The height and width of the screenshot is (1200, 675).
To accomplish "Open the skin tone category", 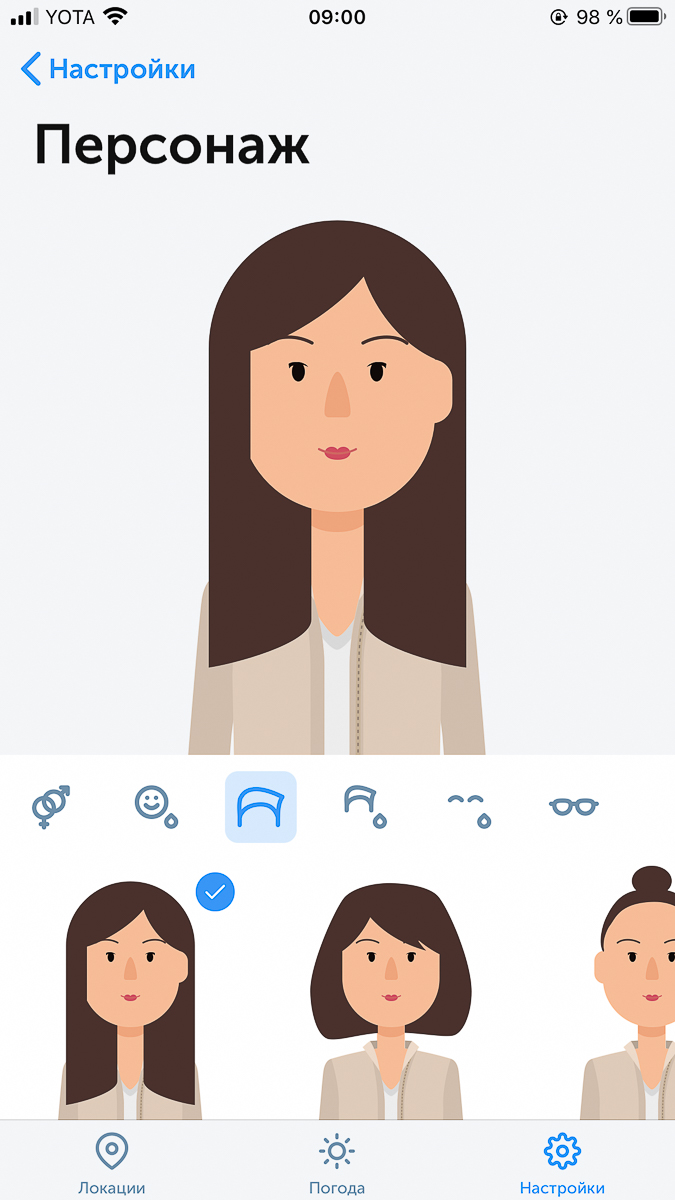I will pos(157,807).
